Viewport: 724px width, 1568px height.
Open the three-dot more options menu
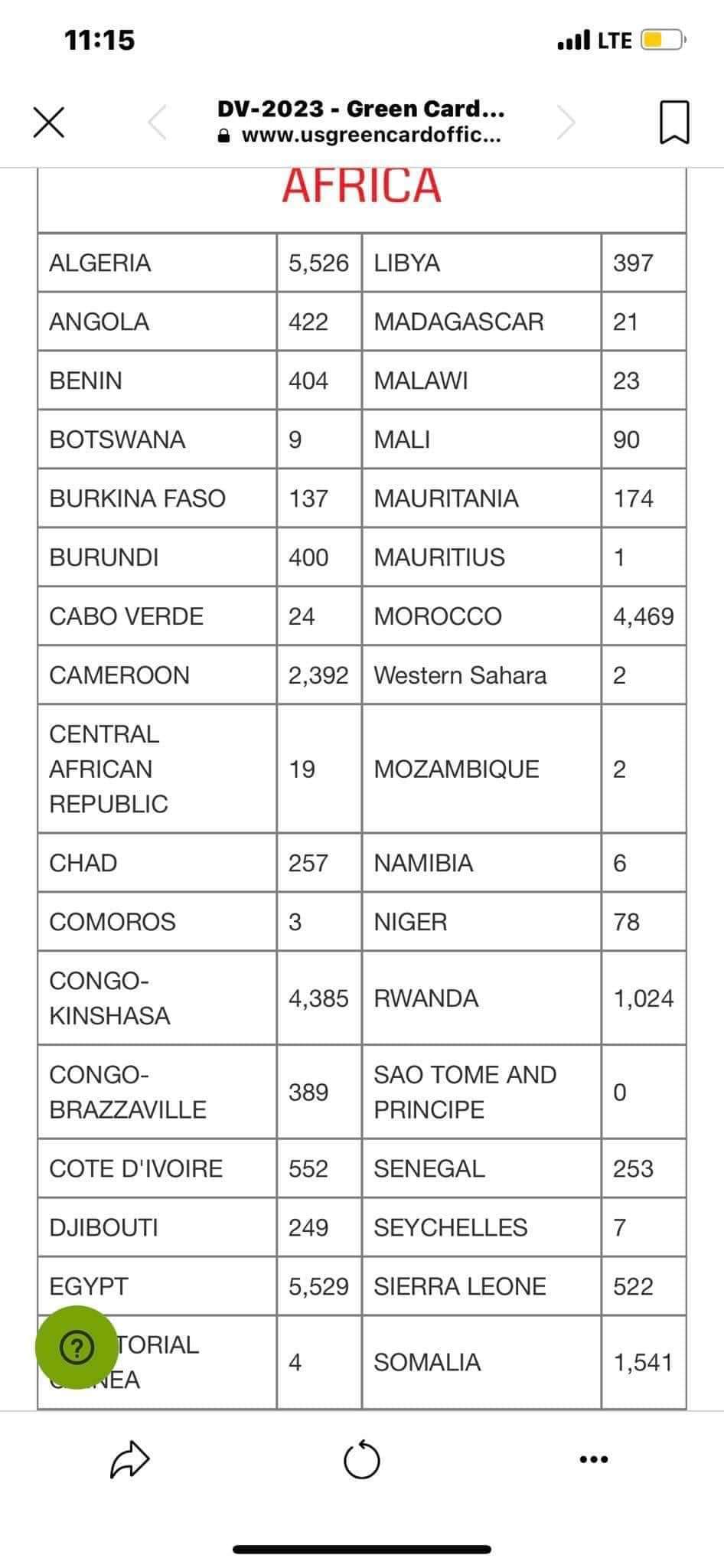(x=594, y=1459)
